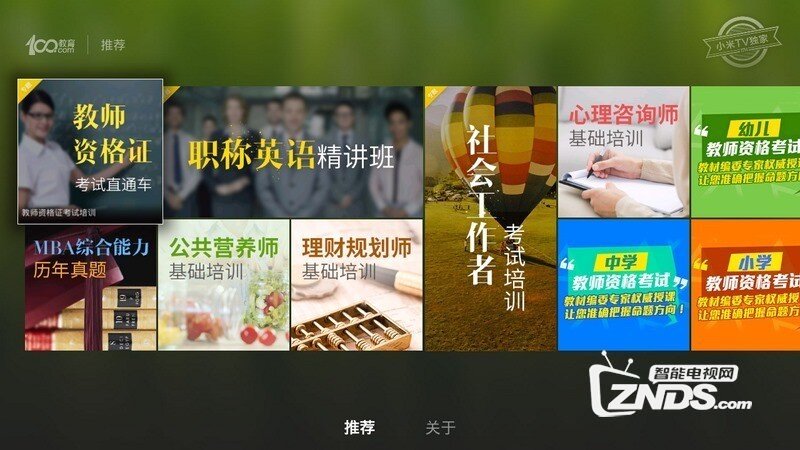800x450 pixels.
Task: Open the 职称英语精讲班 course tile
Action: click(x=292, y=152)
